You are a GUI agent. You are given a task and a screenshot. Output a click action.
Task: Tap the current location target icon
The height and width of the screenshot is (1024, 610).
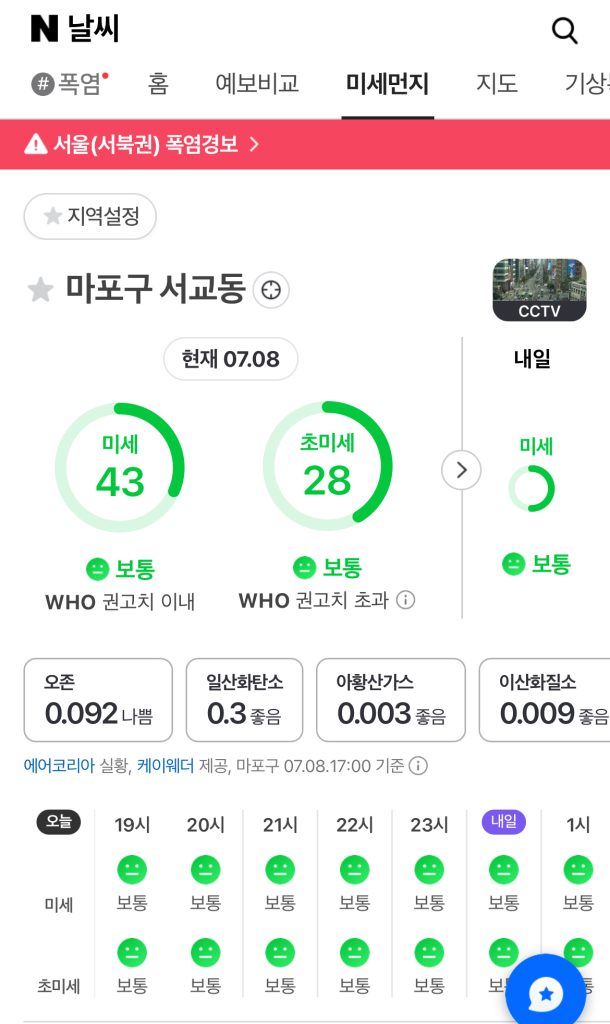(x=271, y=289)
